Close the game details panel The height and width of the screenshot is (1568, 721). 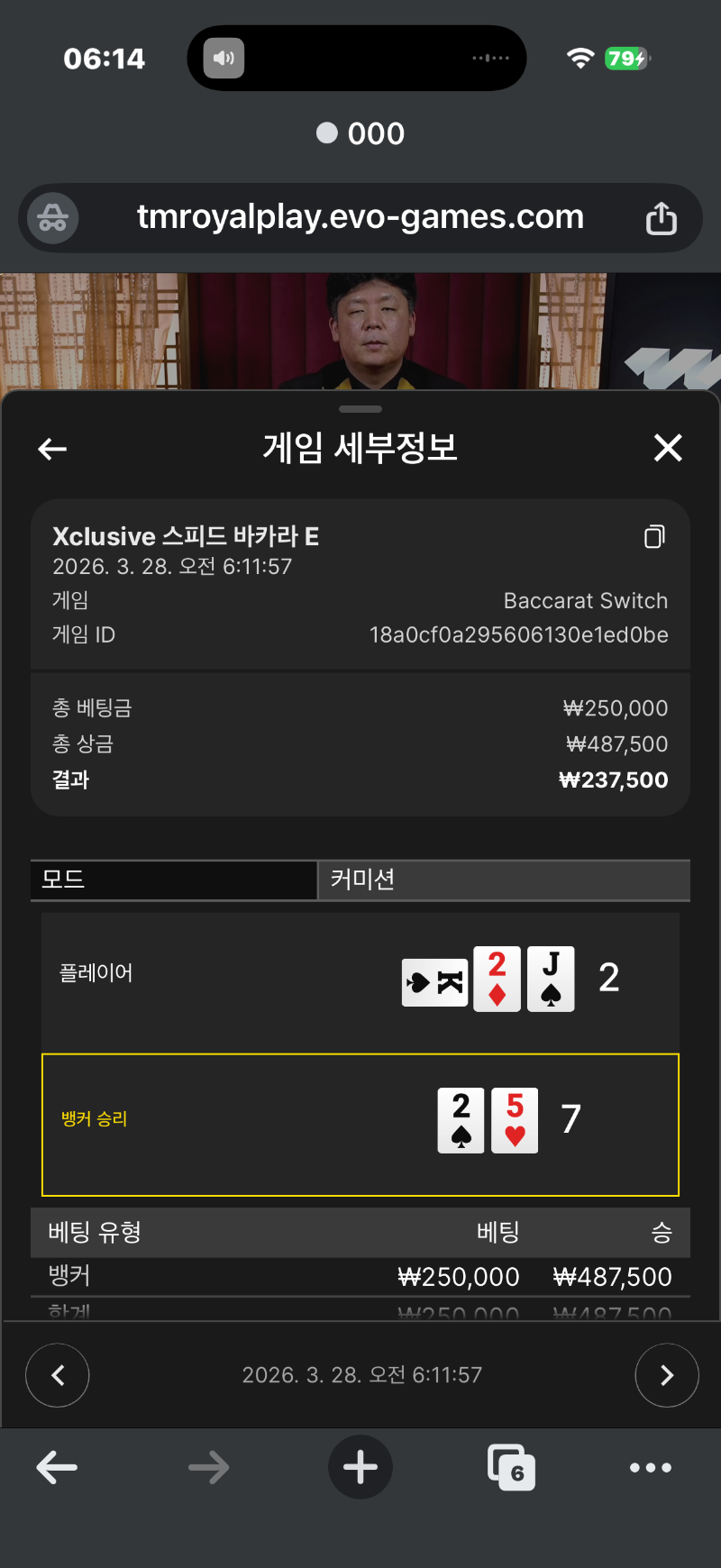pyautogui.click(x=668, y=448)
